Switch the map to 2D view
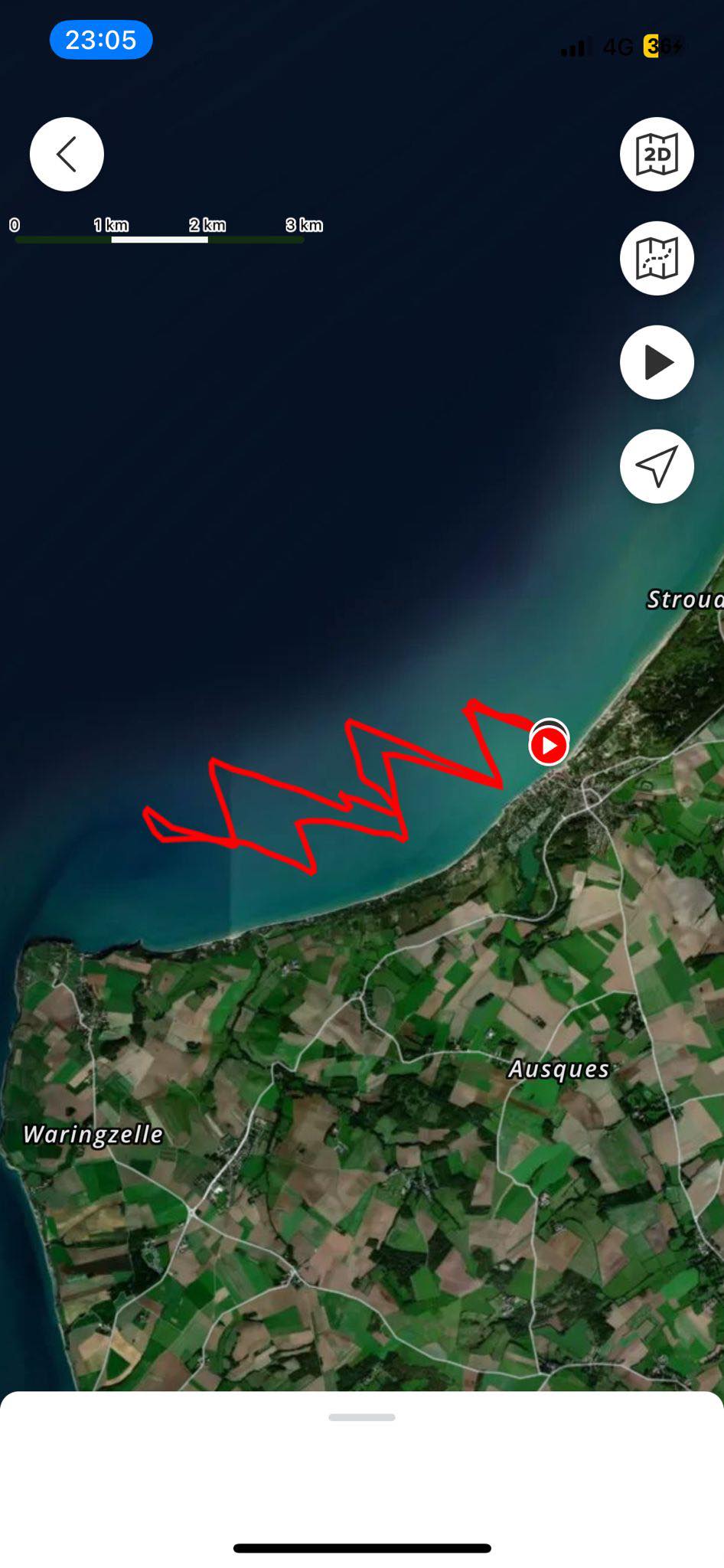The height and width of the screenshot is (1568, 724). click(657, 154)
